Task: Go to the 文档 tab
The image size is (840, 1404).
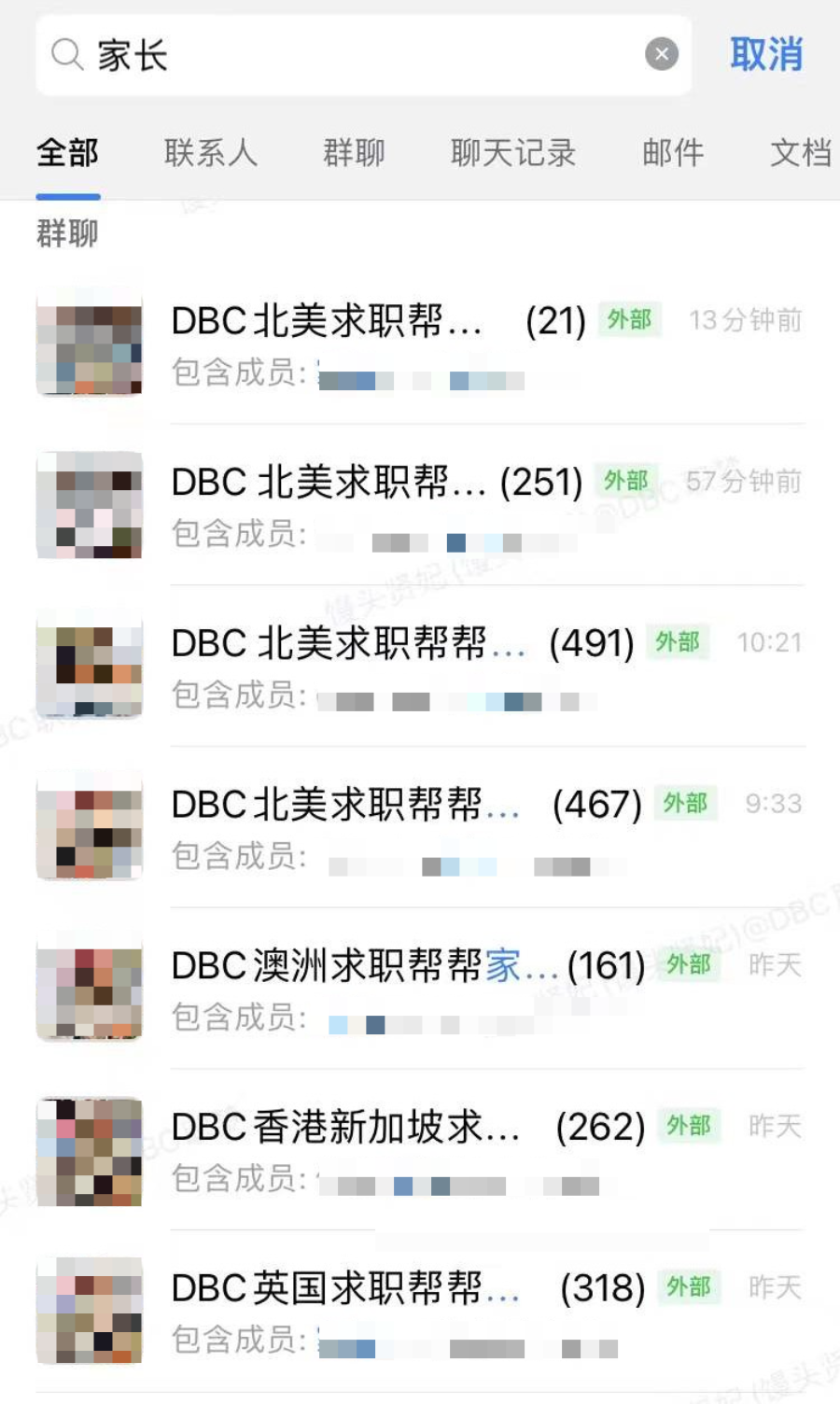Action: [801, 152]
